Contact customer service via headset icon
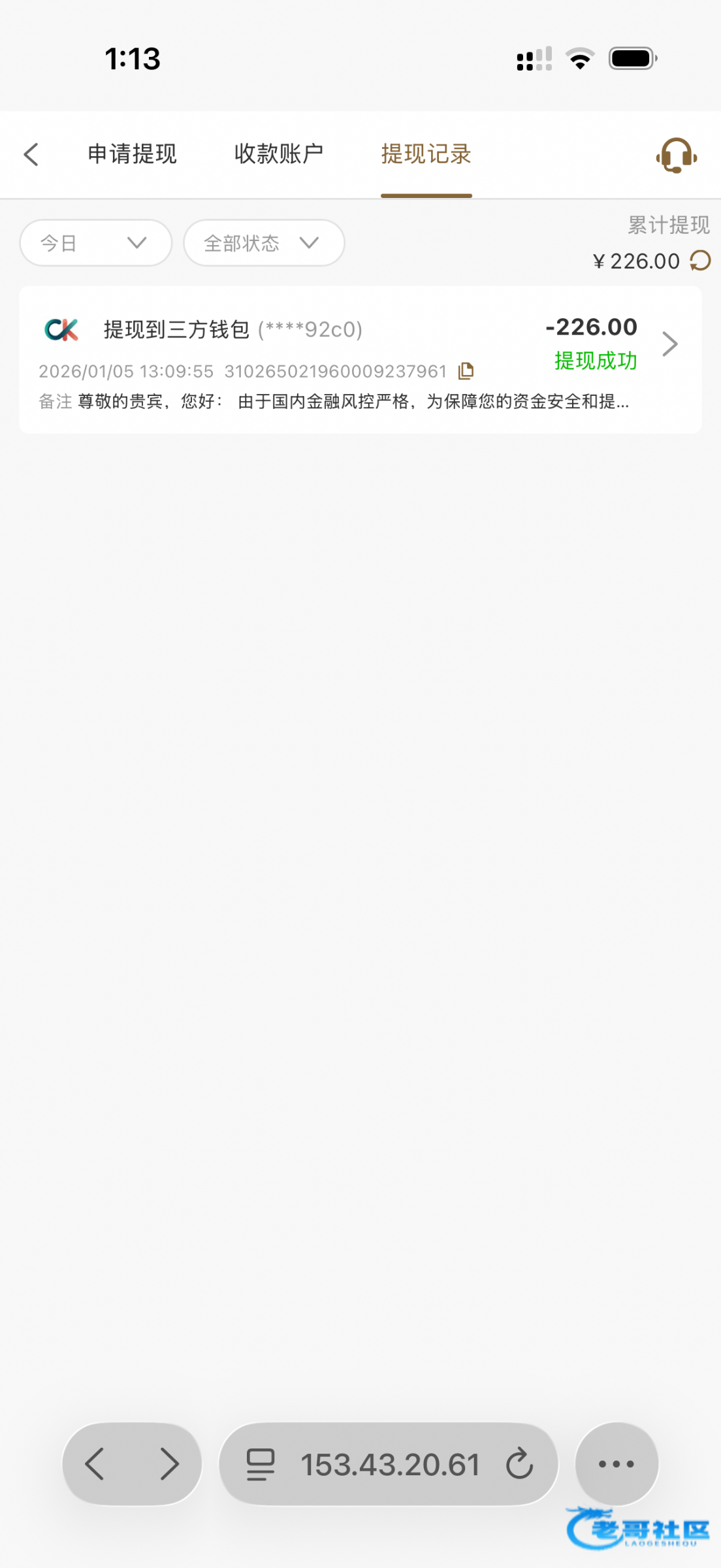The width and height of the screenshot is (721, 1568). coord(676,155)
